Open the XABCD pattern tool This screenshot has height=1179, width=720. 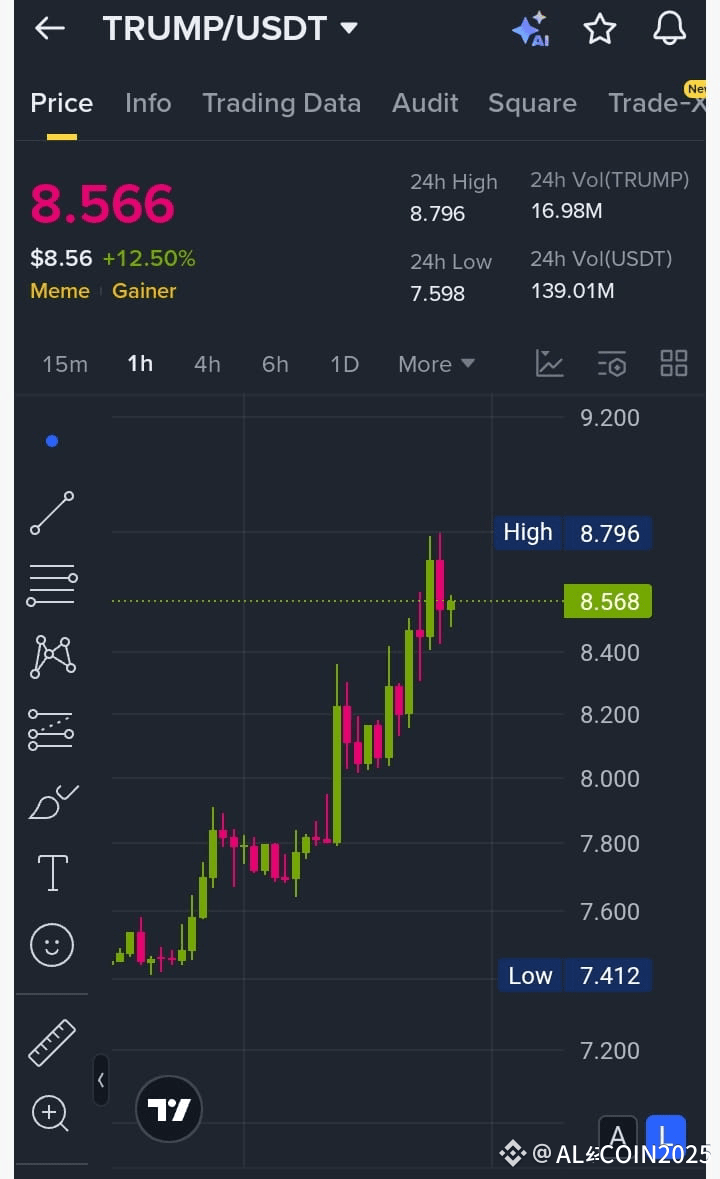coord(51,656)
